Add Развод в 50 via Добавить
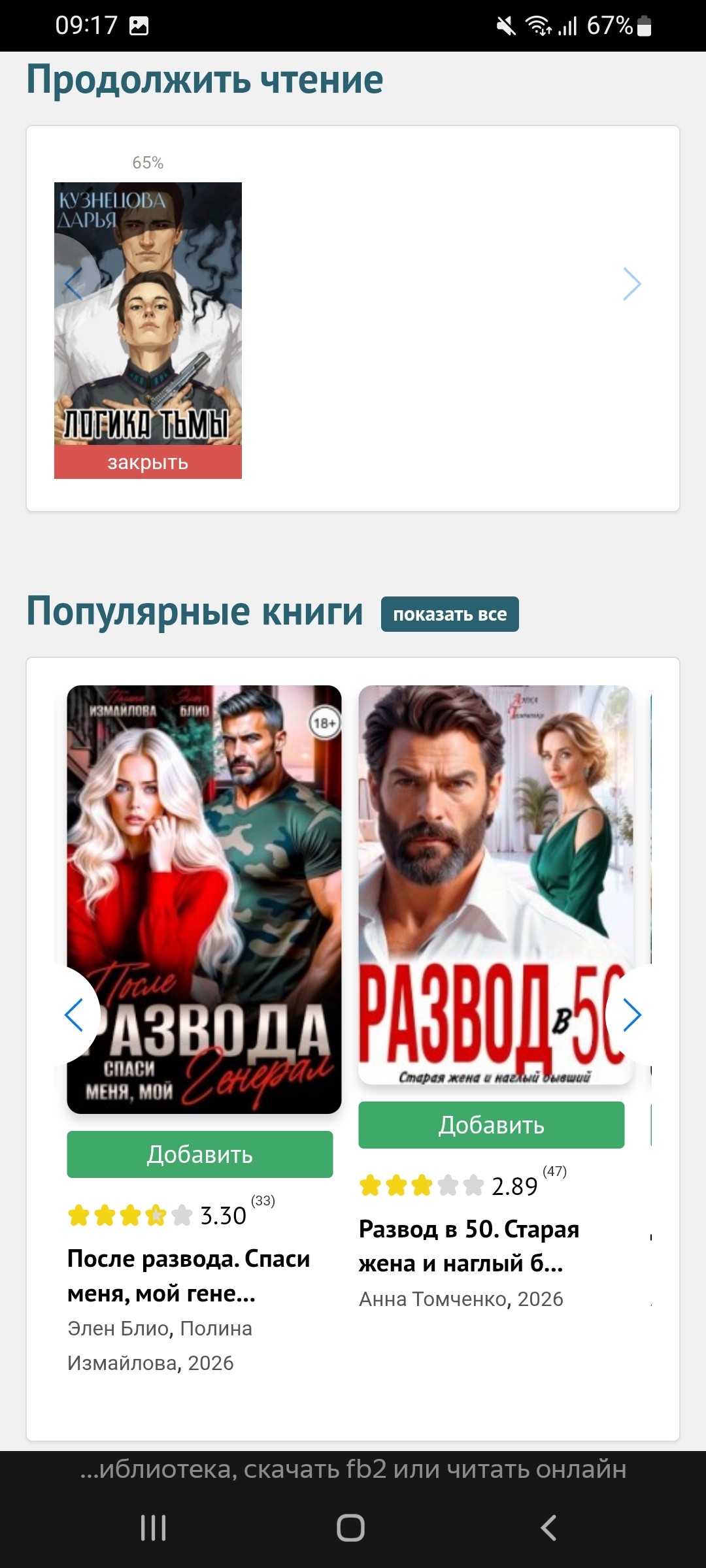 [x=491, y=1125]
